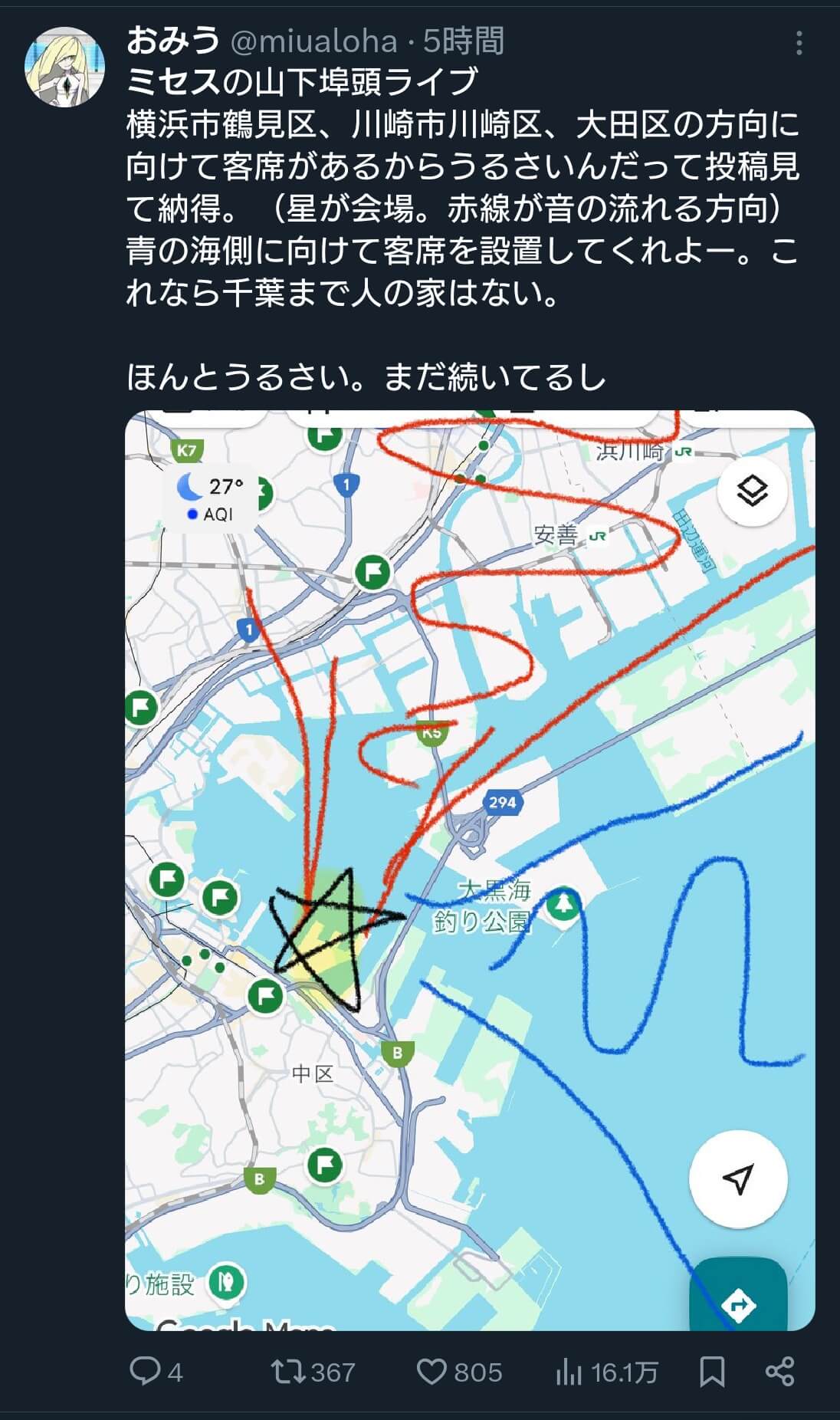Open おみう's profile picture
840x1420 pixels.
pos(64,67)
